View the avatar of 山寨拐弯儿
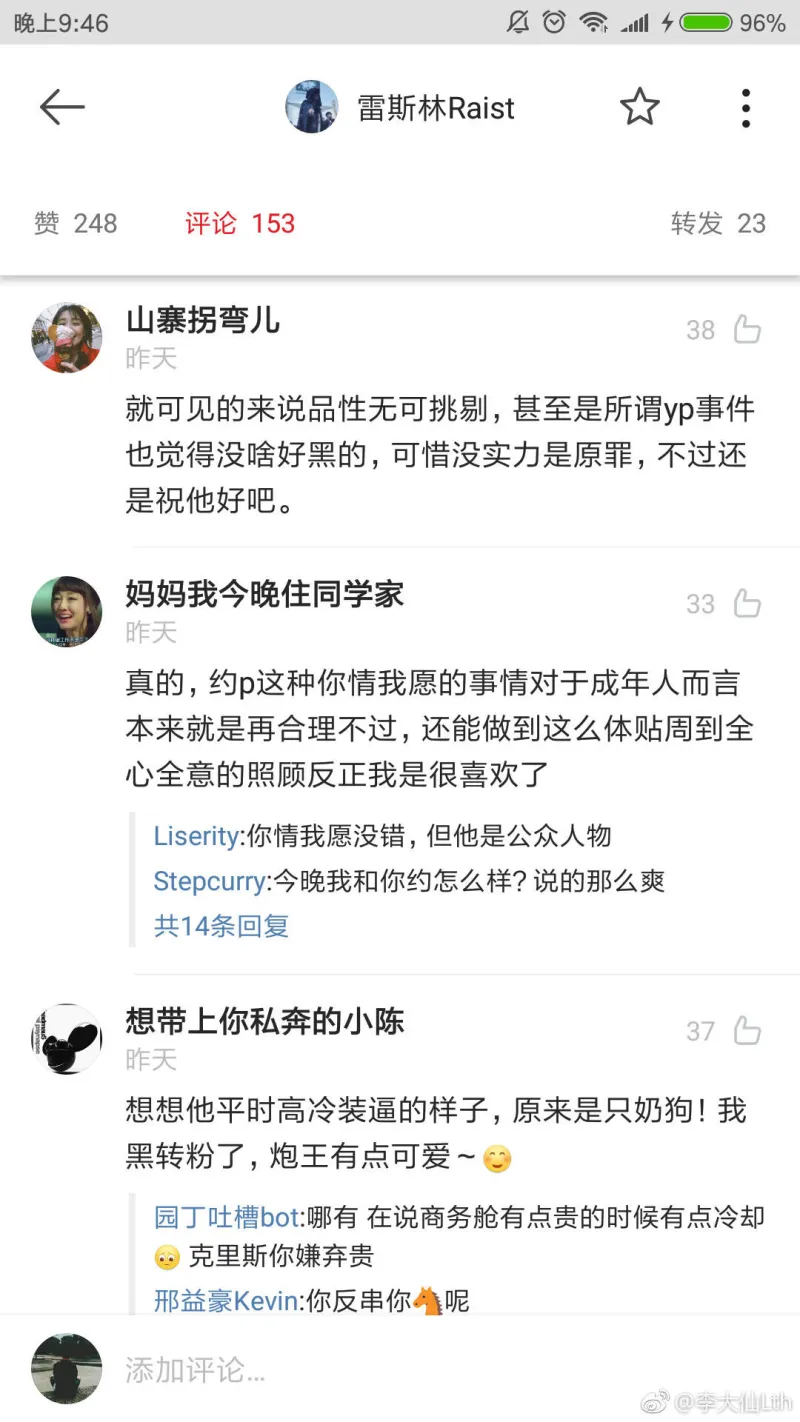The width and height of the screenshot is (800, 1422). tap(67, 338)
